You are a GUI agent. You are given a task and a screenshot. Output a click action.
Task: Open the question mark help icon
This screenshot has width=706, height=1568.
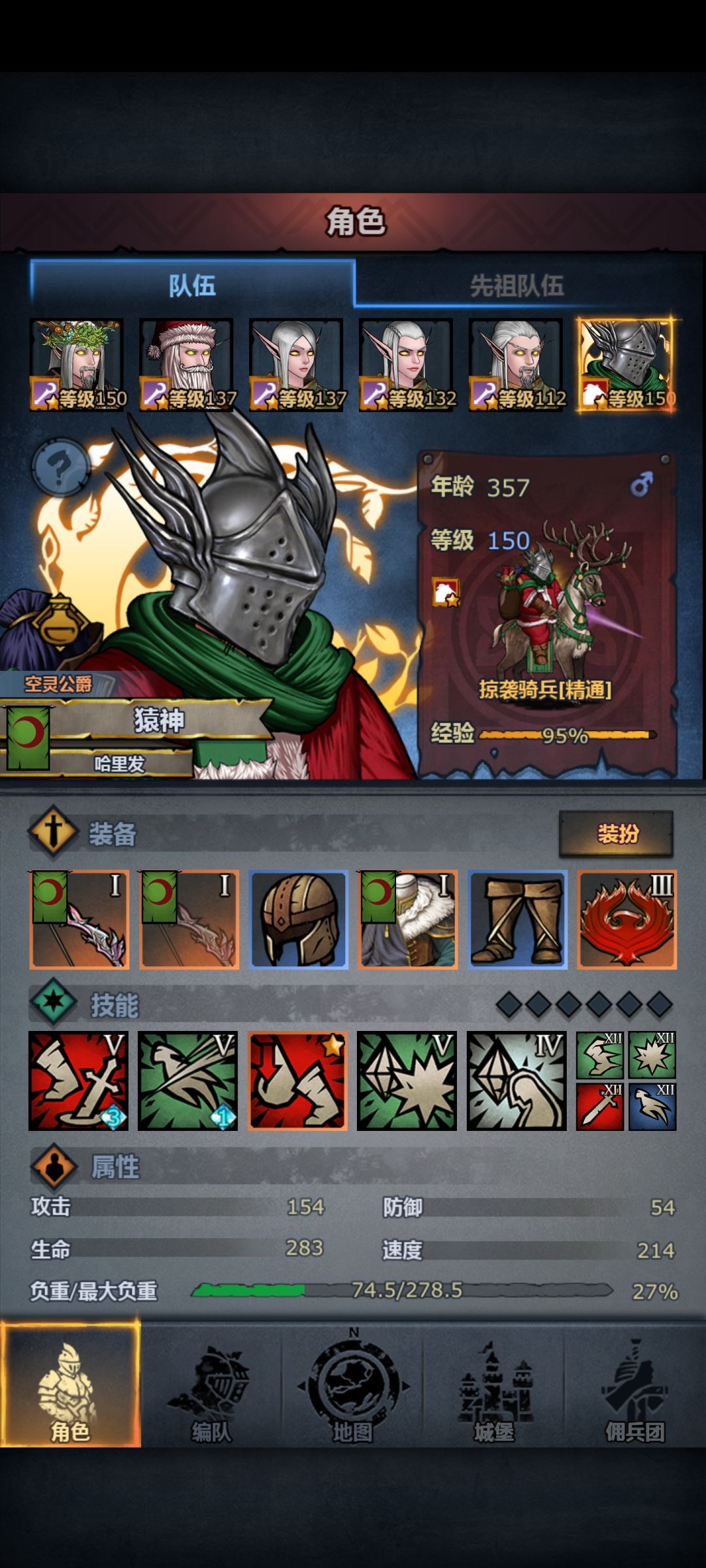pyautogui.click(x=61, y=467)
